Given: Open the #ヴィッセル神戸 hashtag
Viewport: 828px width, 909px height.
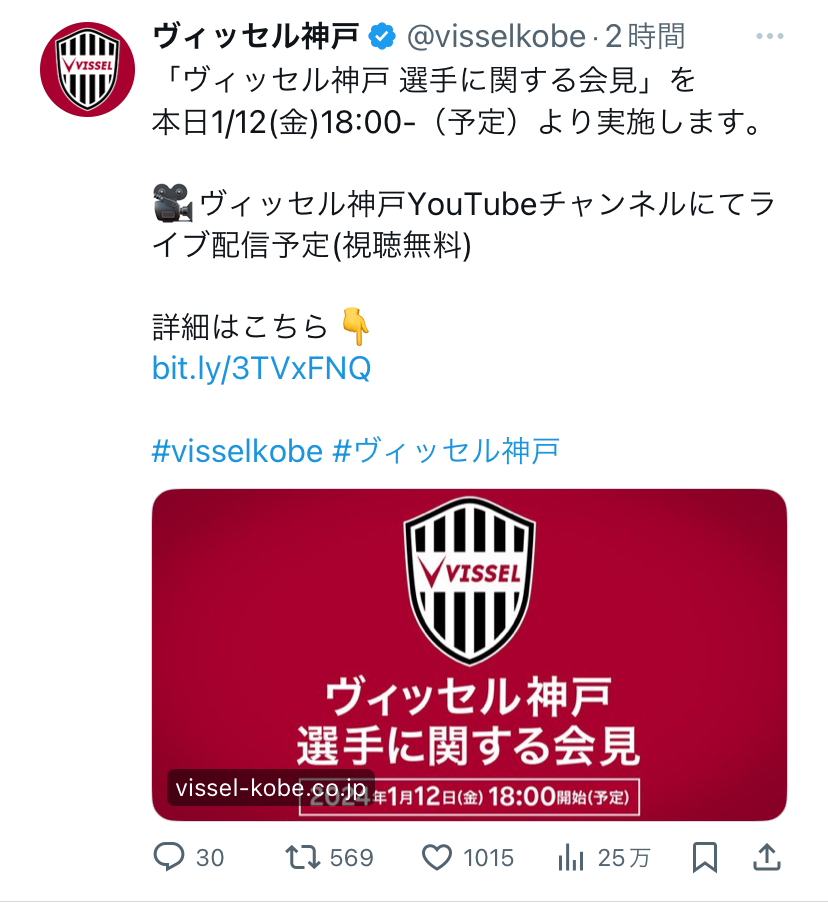Looking at the screenshot, I should [x=445, y=450].
